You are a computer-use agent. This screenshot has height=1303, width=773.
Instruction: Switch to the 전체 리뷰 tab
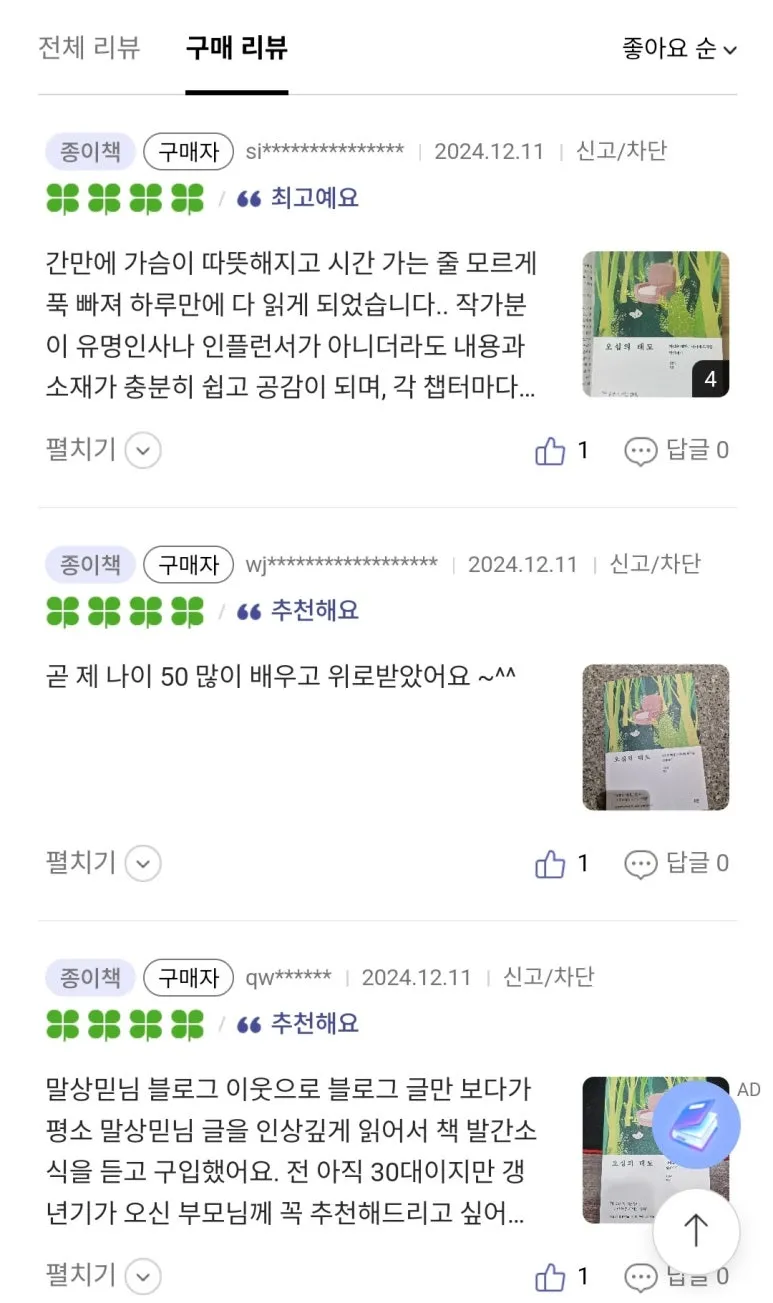click(x=89, y=47)
